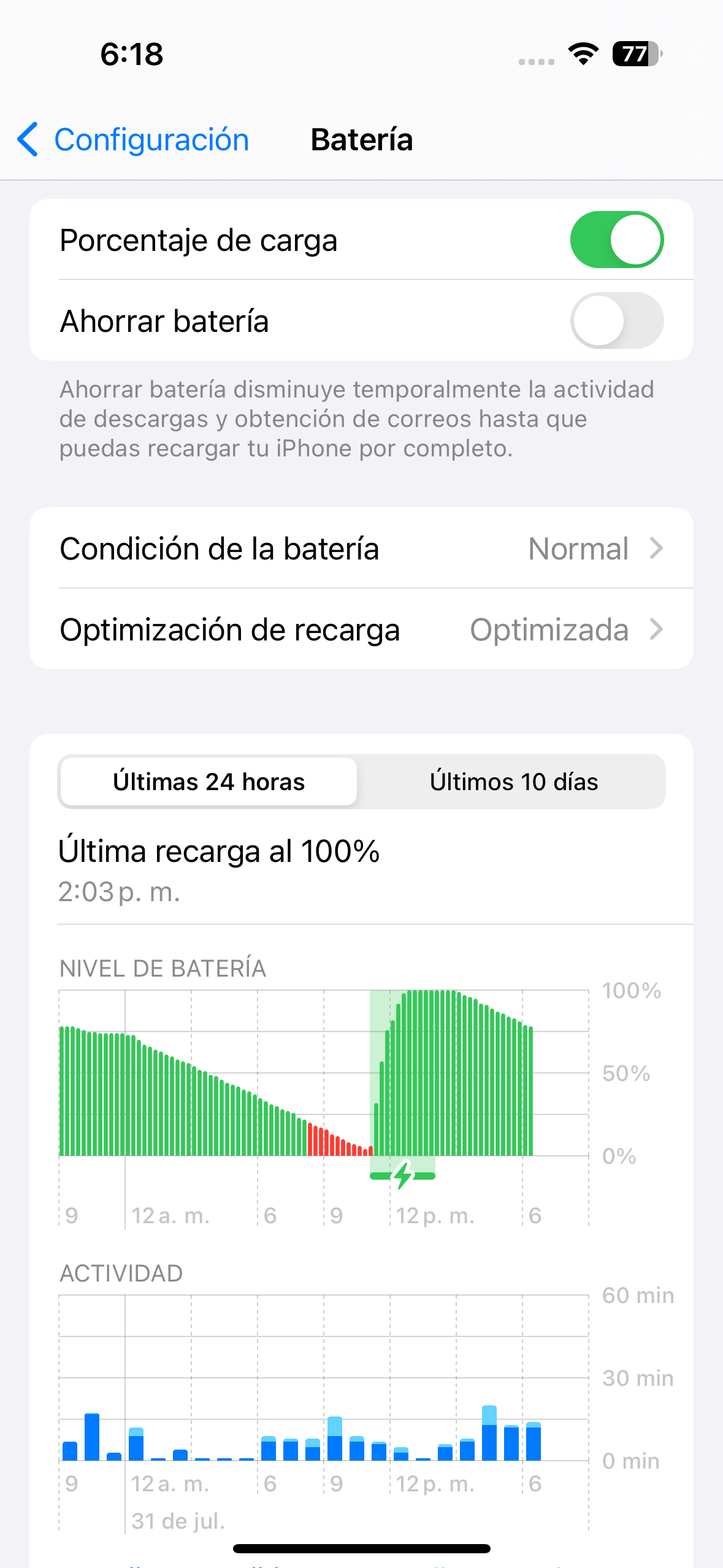Open Optimización de recarga settings
Viewport: 723px width, 1568px height.
tap(361, 629)
